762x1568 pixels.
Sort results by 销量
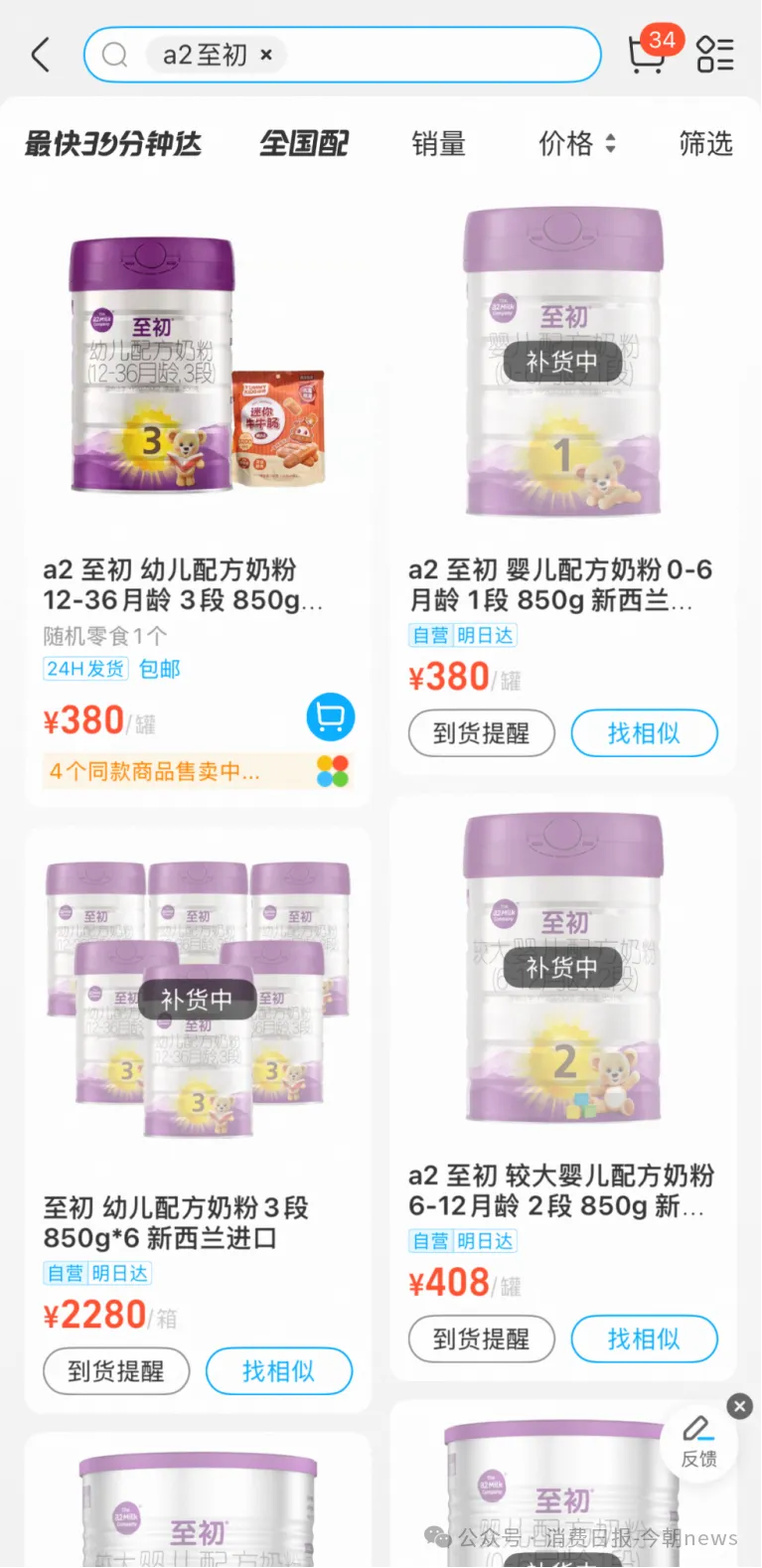click(x=438, y=144)
